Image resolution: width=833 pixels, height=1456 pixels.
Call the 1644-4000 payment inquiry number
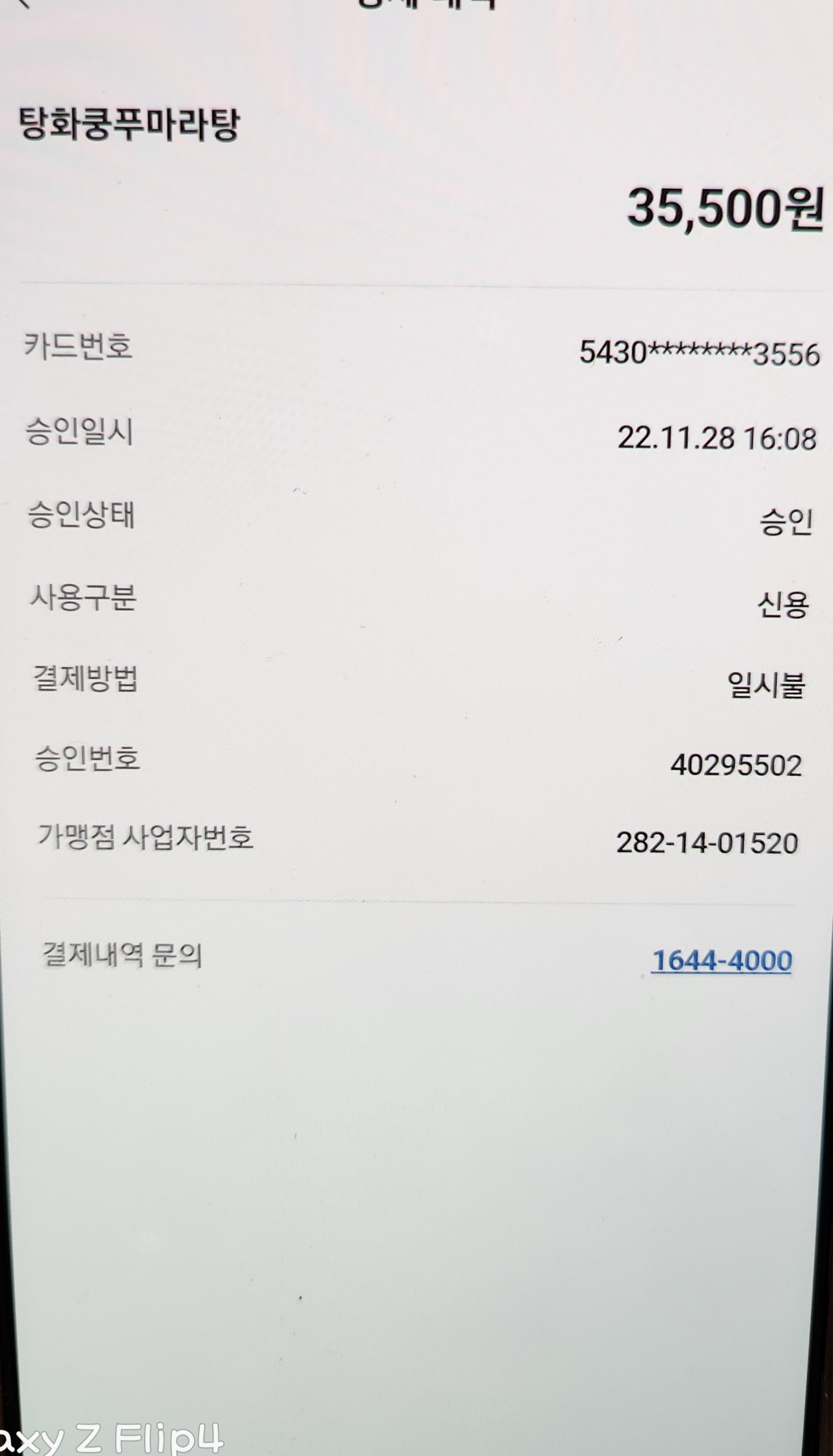722,960
